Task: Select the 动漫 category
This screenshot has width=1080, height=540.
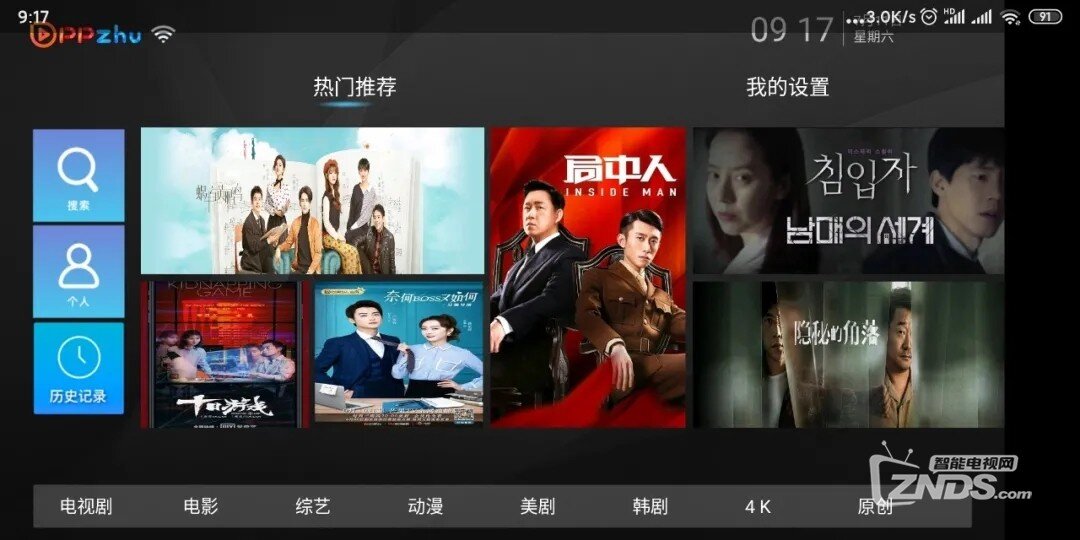Action: [x=425, y=506]
